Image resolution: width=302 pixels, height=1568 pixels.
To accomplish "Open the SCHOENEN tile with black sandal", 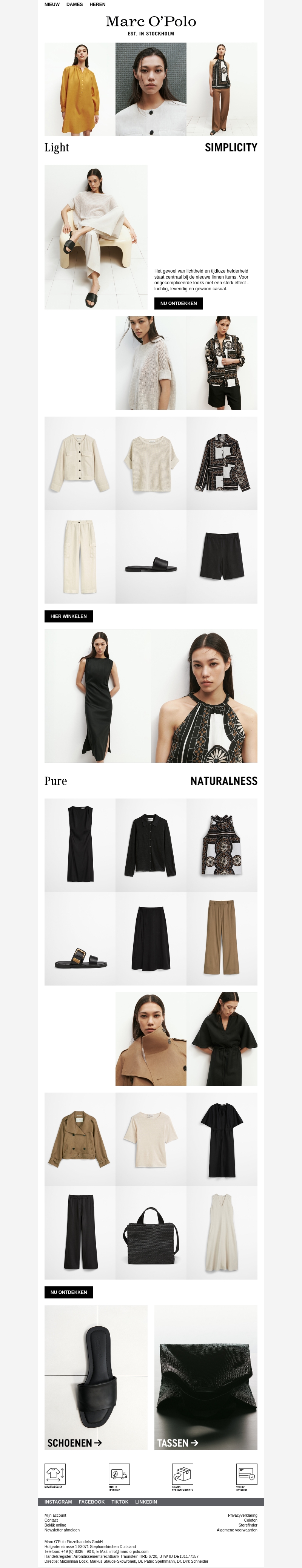I will [96, 1377].
